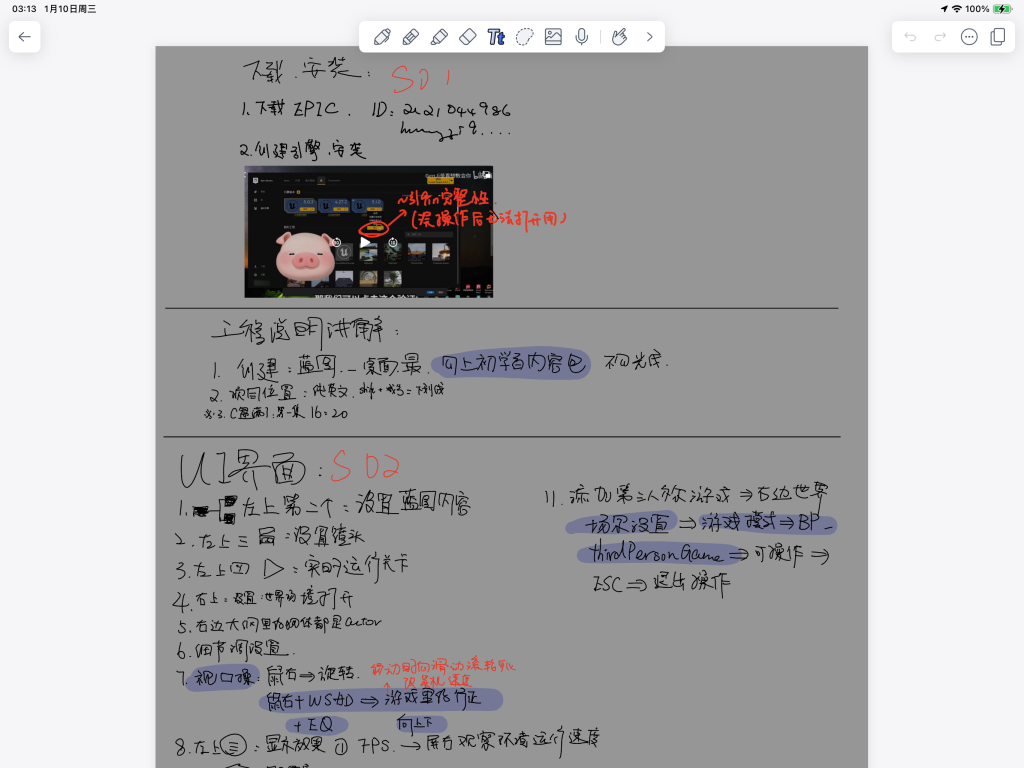Switch to the eraser tool

click(x=467, y=37)
